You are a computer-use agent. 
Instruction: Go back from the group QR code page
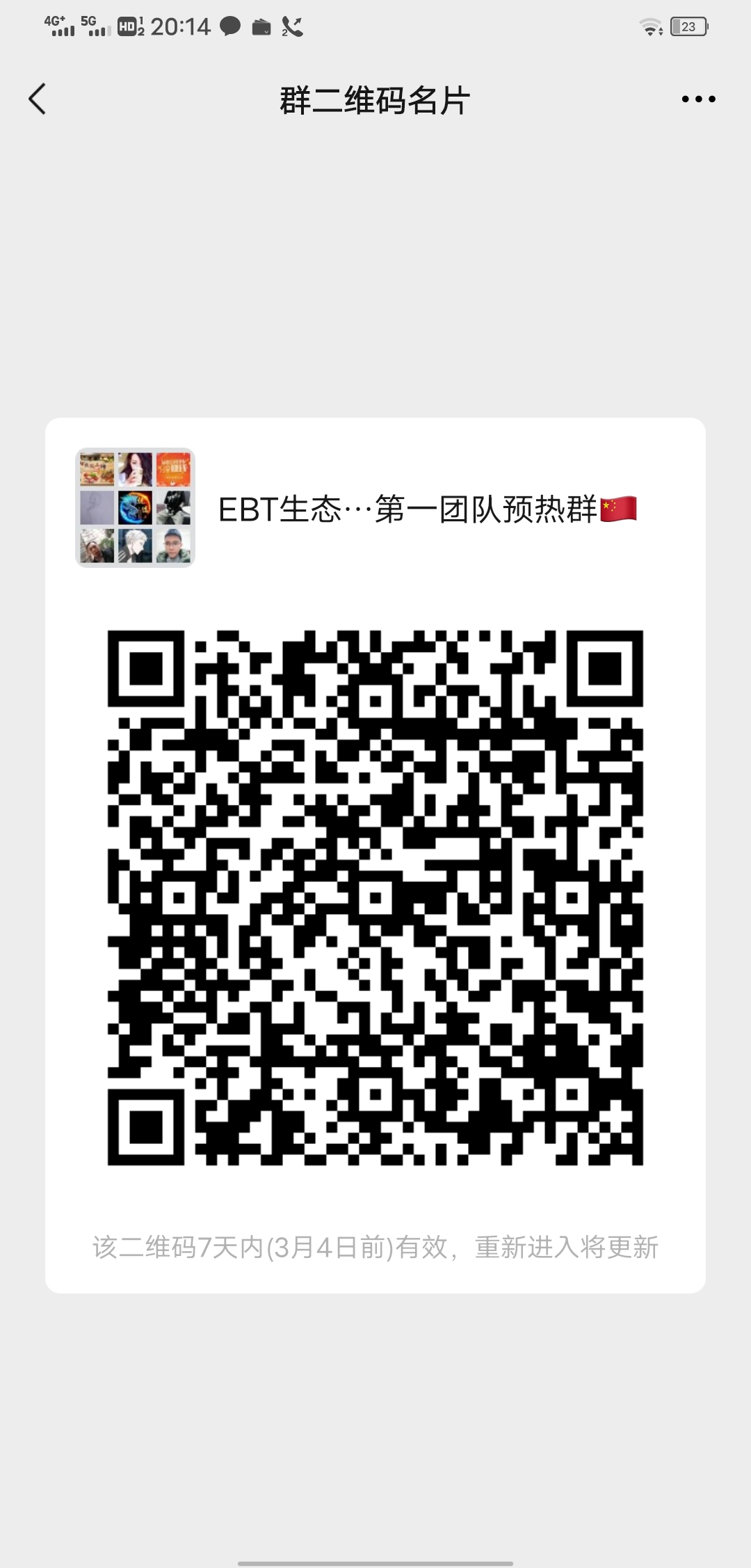pos(38,99)
